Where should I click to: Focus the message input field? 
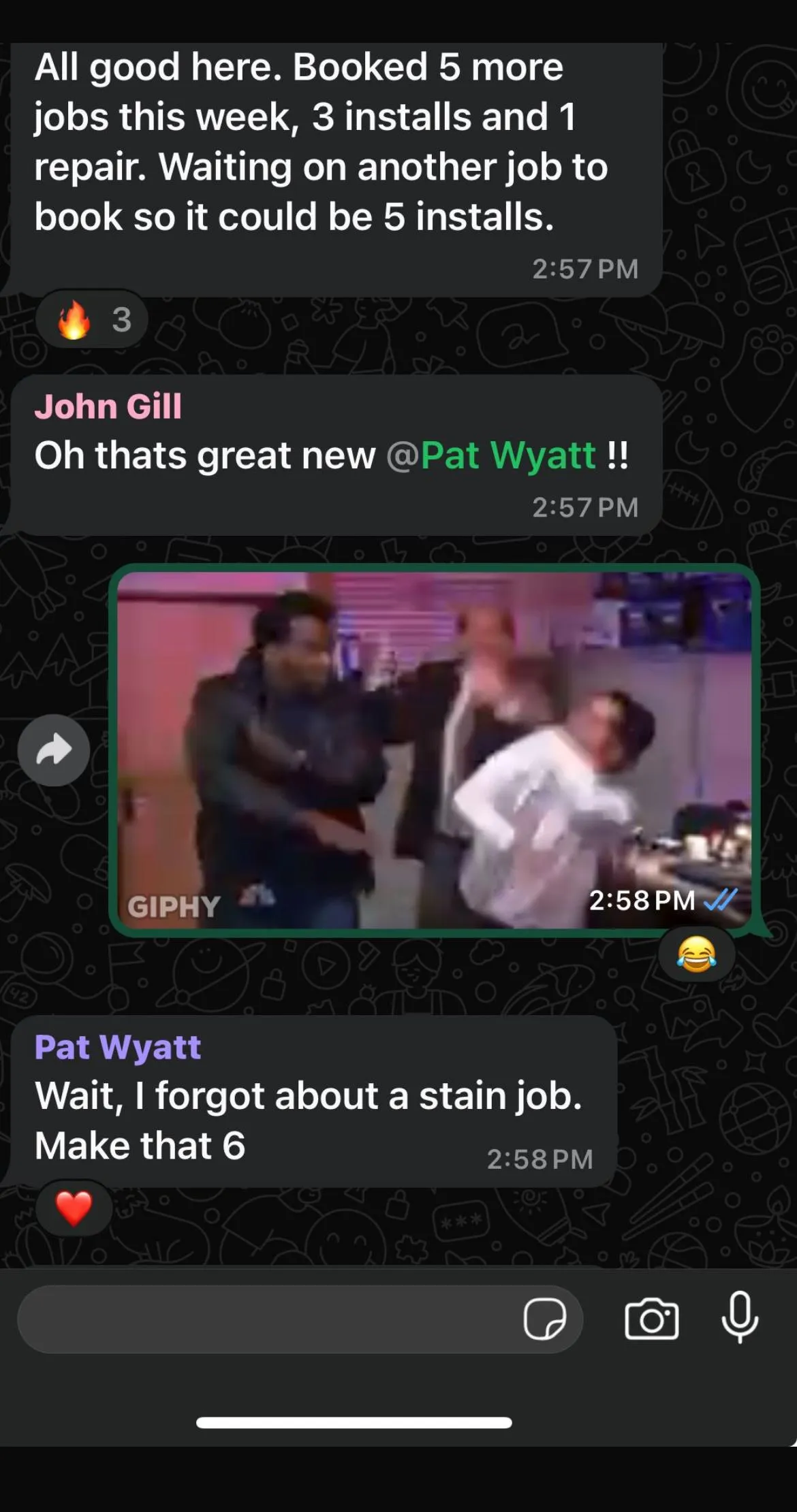click(x=266, y=1319)
